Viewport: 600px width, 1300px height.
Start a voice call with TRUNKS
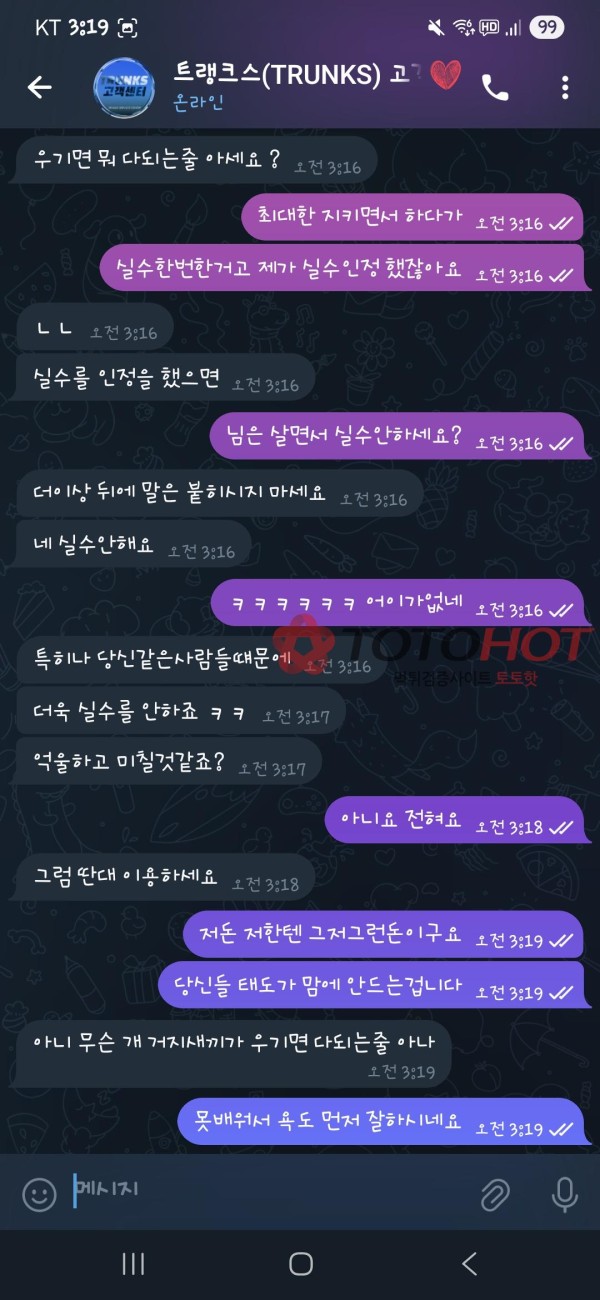[x=495, y=87]
